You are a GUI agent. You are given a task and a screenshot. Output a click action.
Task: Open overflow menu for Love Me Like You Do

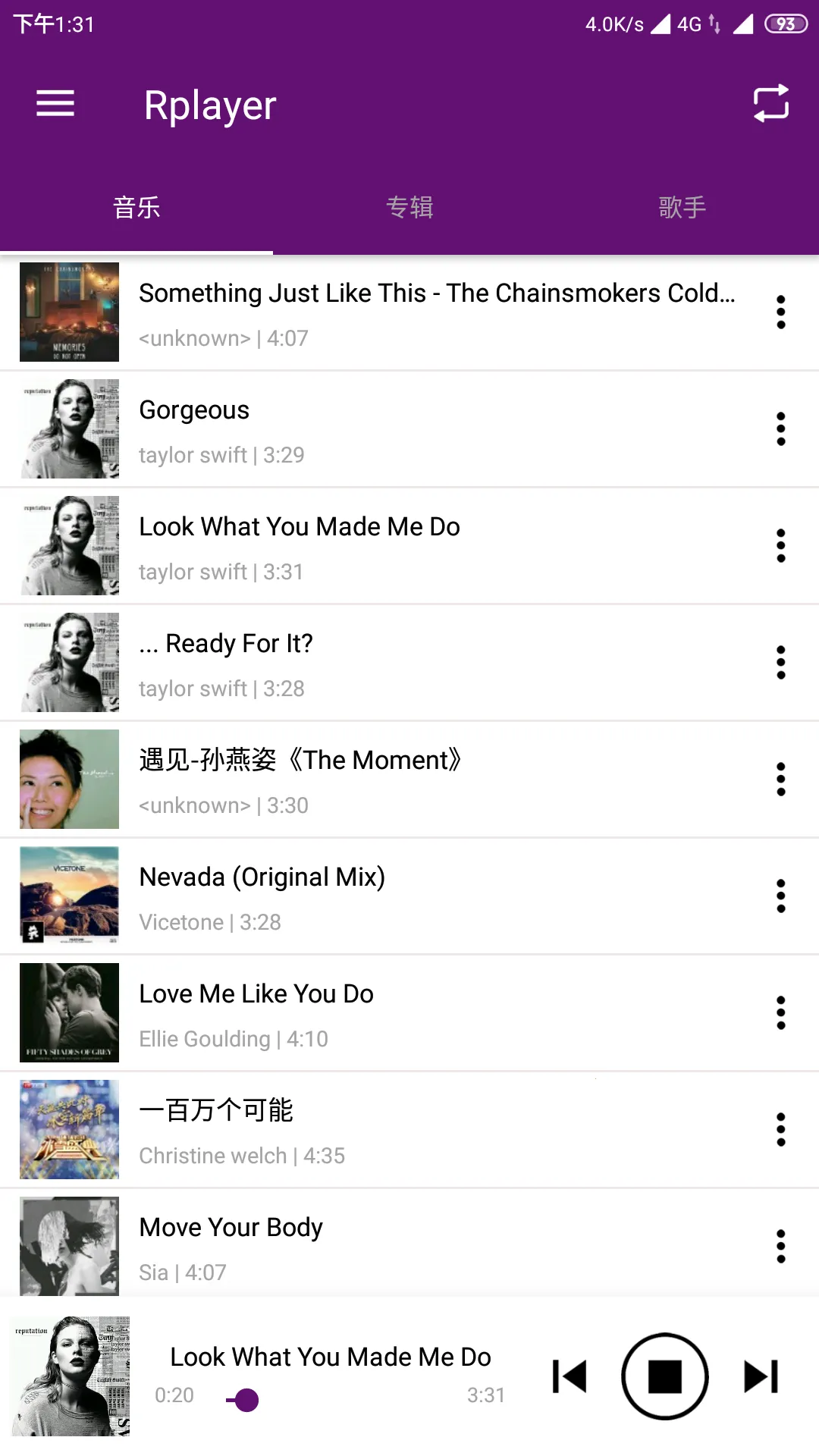(x=780, y=1012)
